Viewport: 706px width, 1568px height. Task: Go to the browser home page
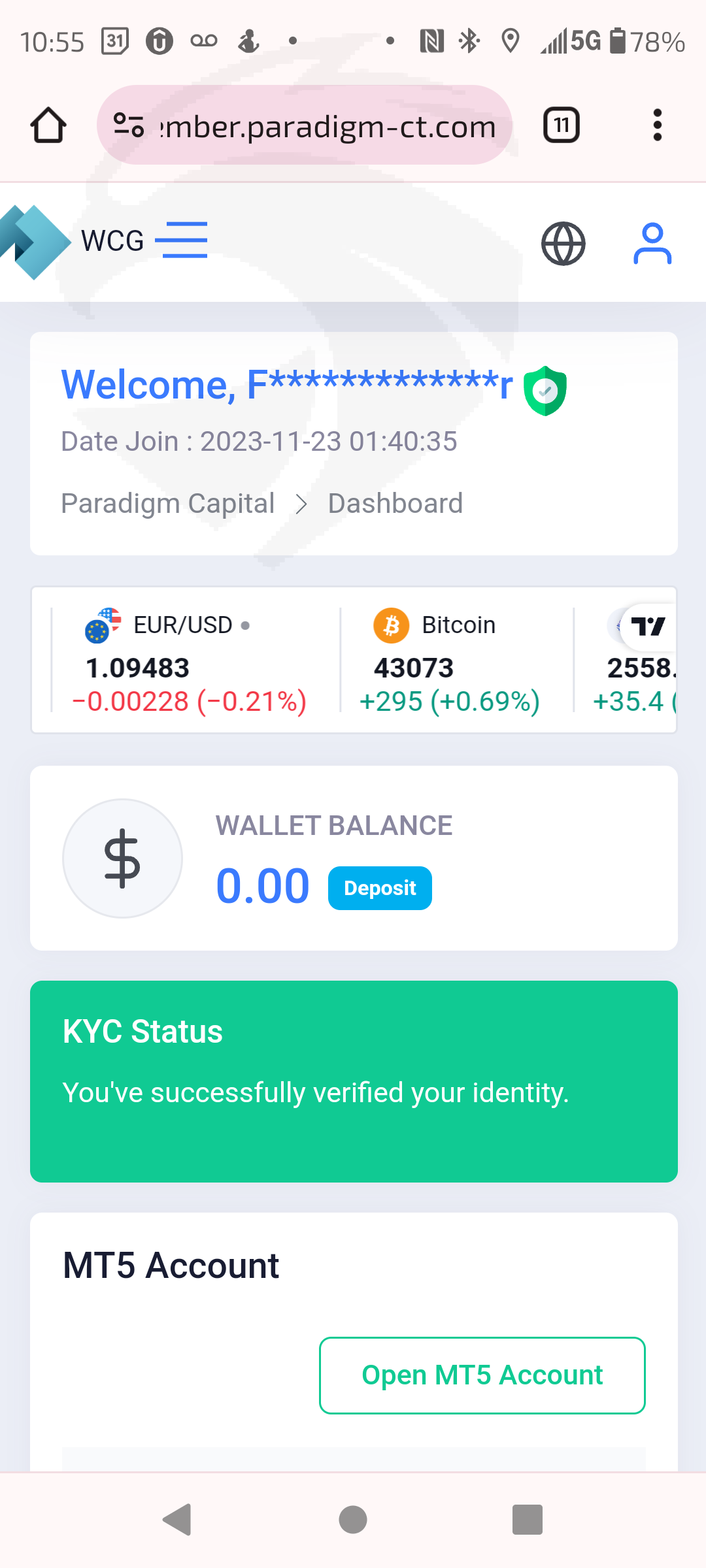48,125
